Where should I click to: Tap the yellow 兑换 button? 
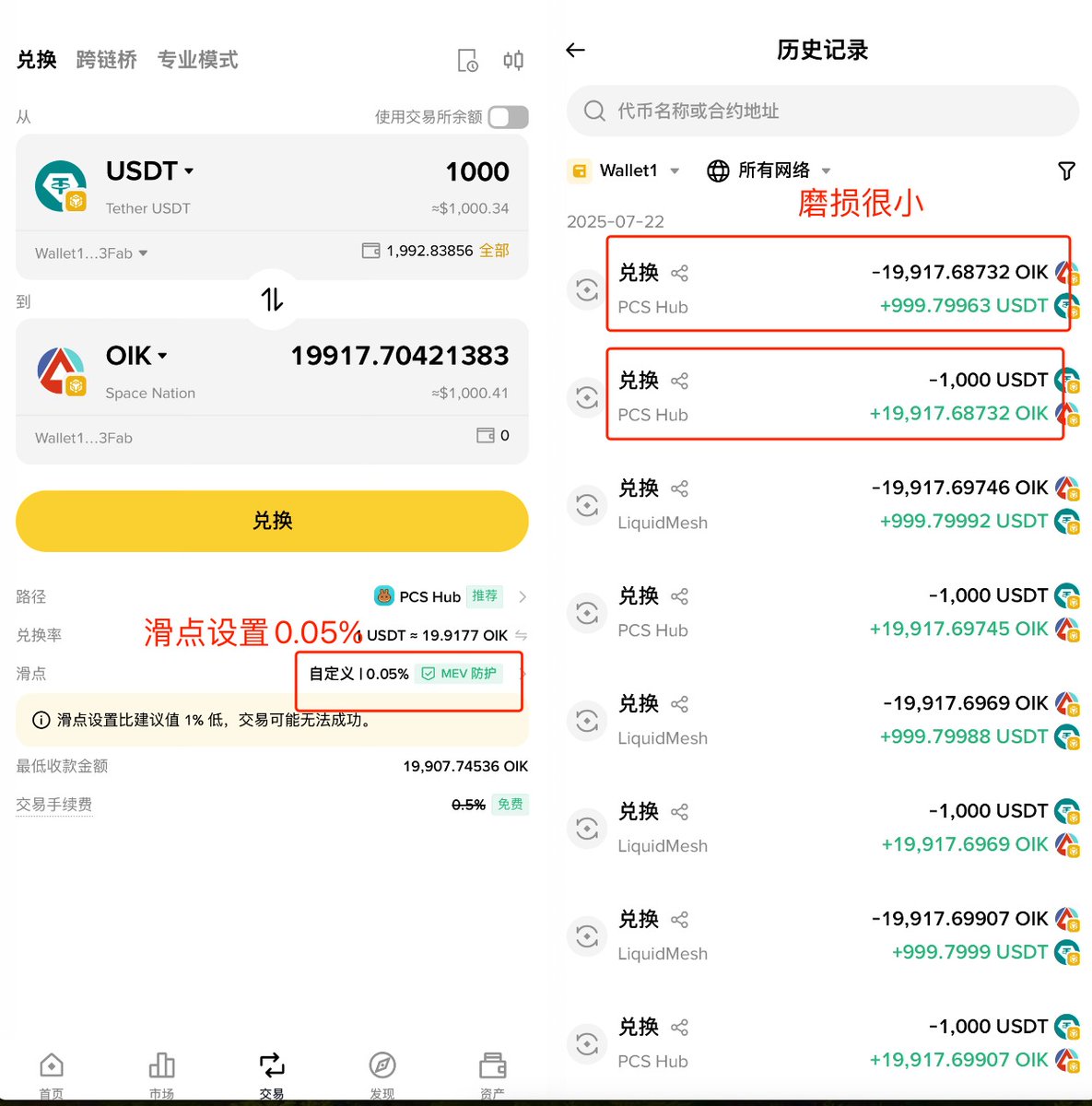point(272,521)
